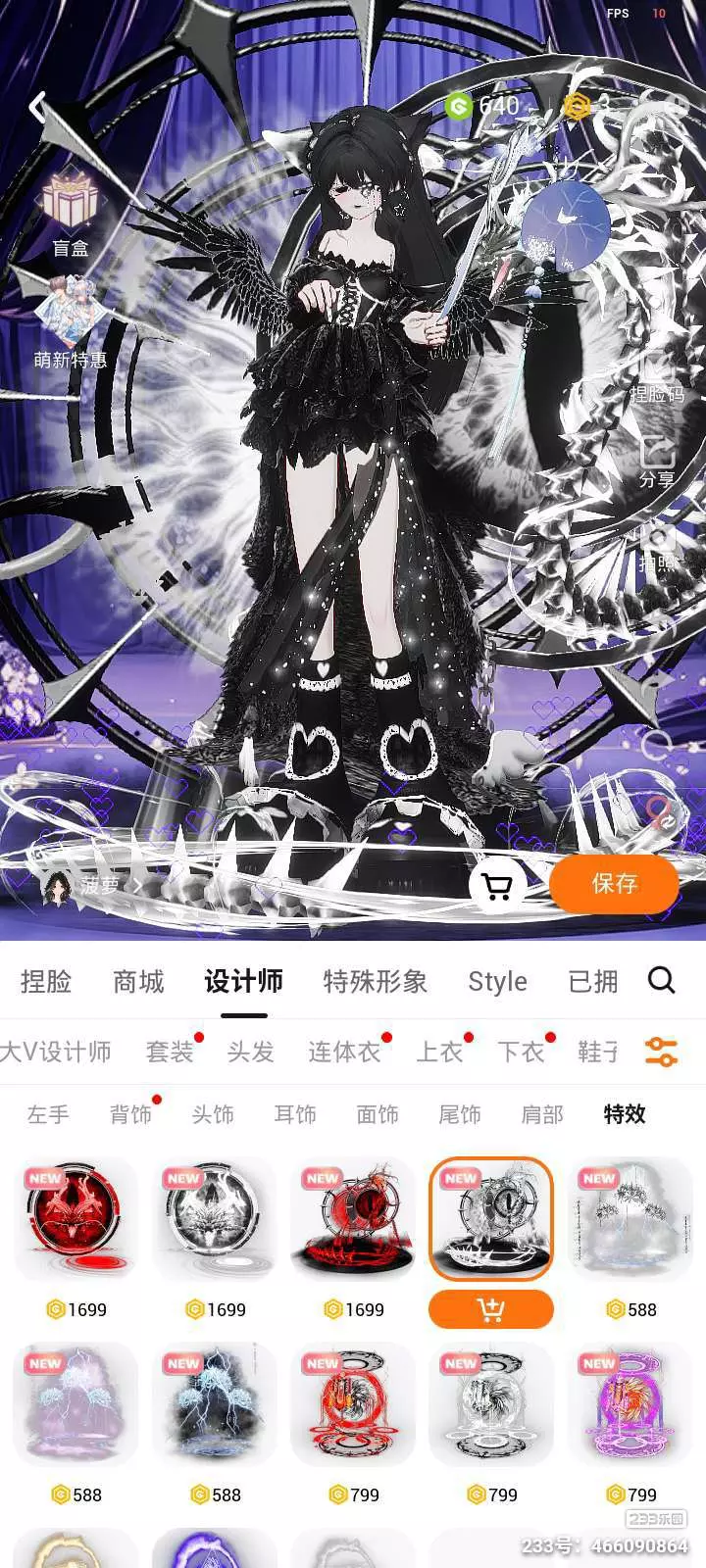
Task: Switch to the 捏脸 tab
Action: [46, 981]
